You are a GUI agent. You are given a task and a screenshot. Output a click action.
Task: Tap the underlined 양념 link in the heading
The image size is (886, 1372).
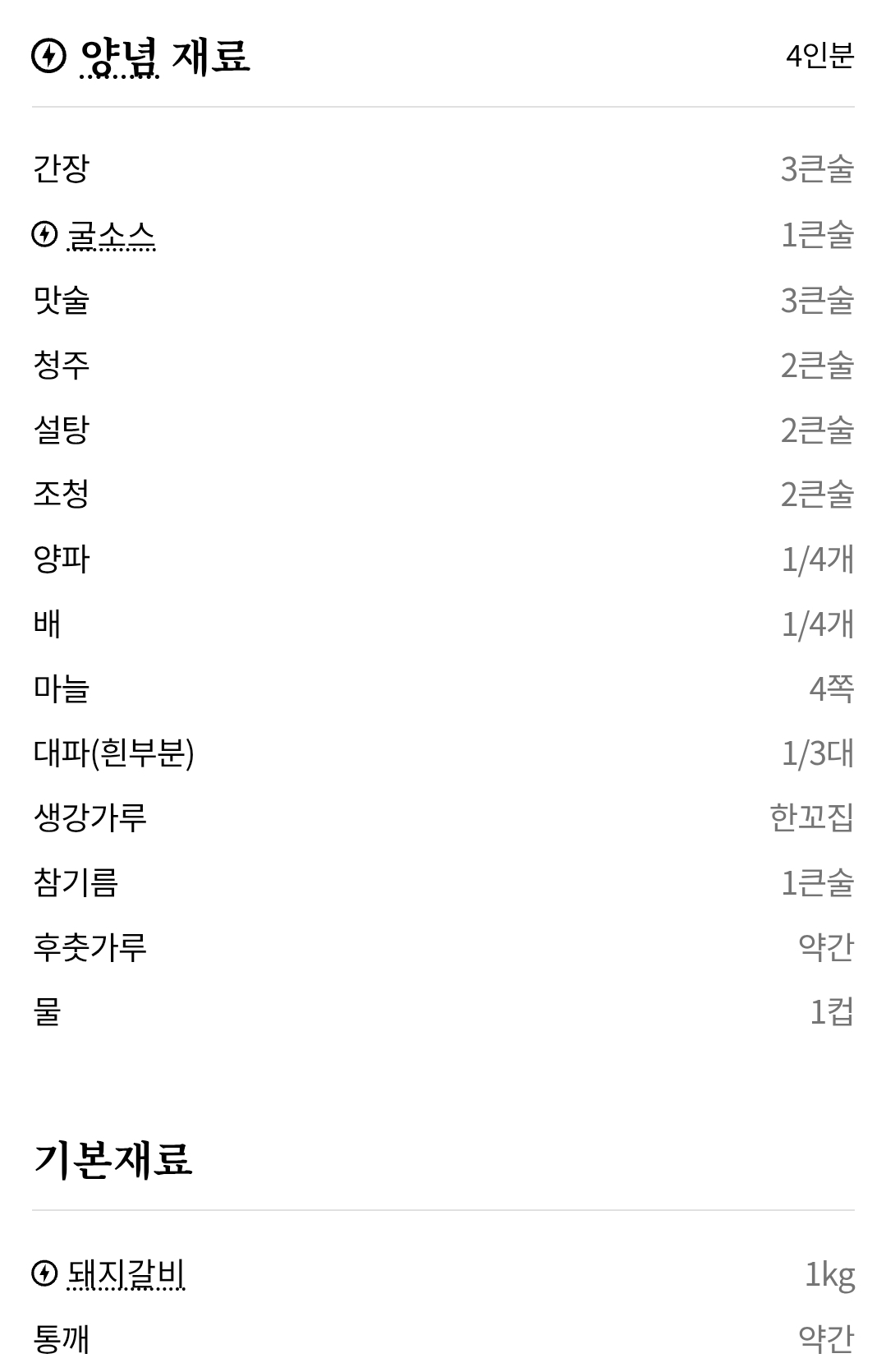coord(119,57)
